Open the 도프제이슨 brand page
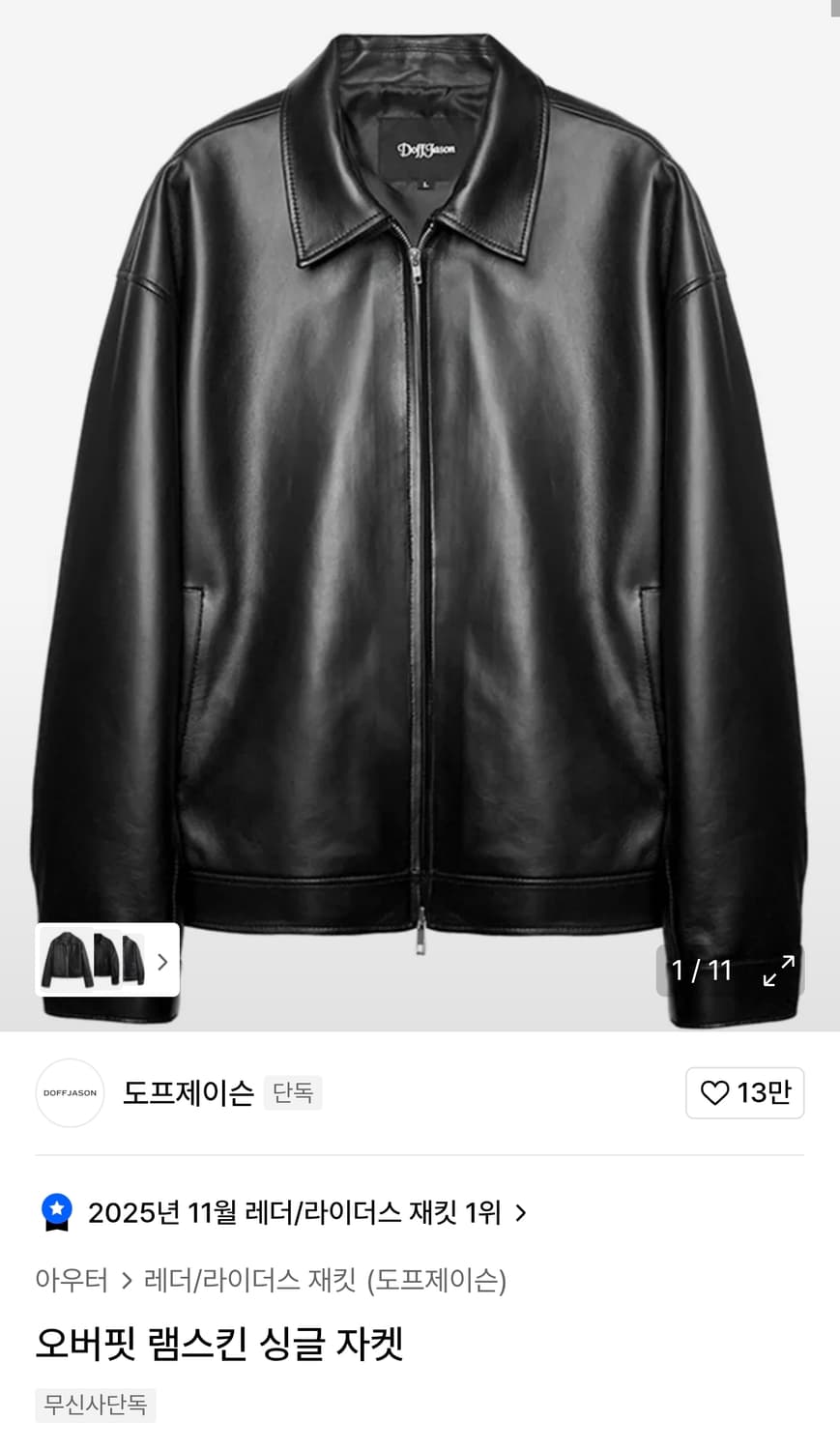The image size is (840, 1450). (x=188, y=1092)
